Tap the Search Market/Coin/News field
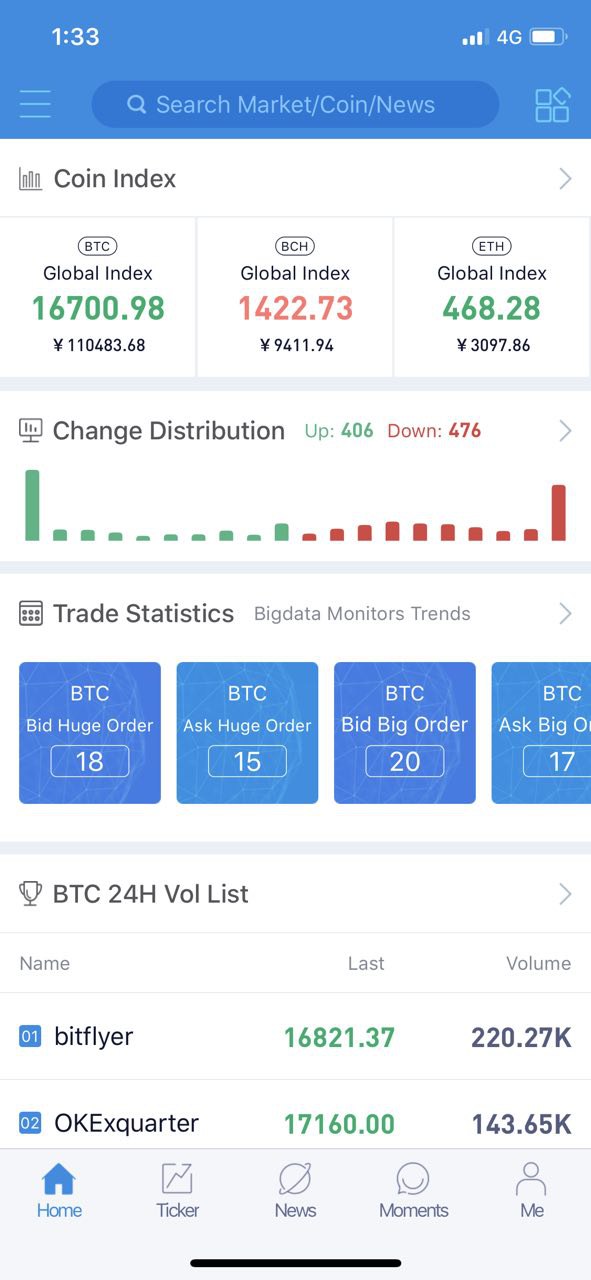Screen dimensions: 591x1280 click(295, 104)
